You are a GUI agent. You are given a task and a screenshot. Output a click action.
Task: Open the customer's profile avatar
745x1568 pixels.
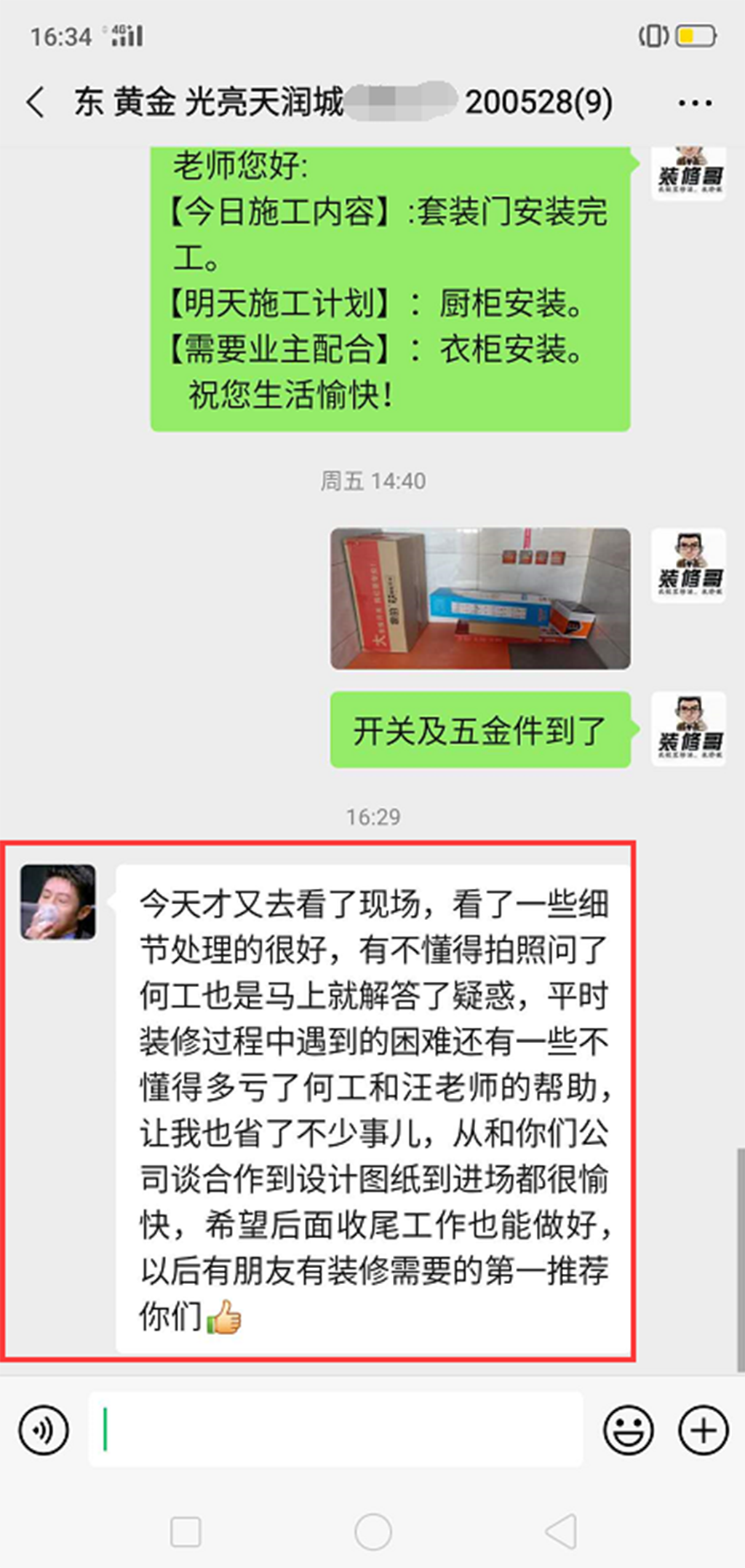pyautogui.click(x=58, y=902)
